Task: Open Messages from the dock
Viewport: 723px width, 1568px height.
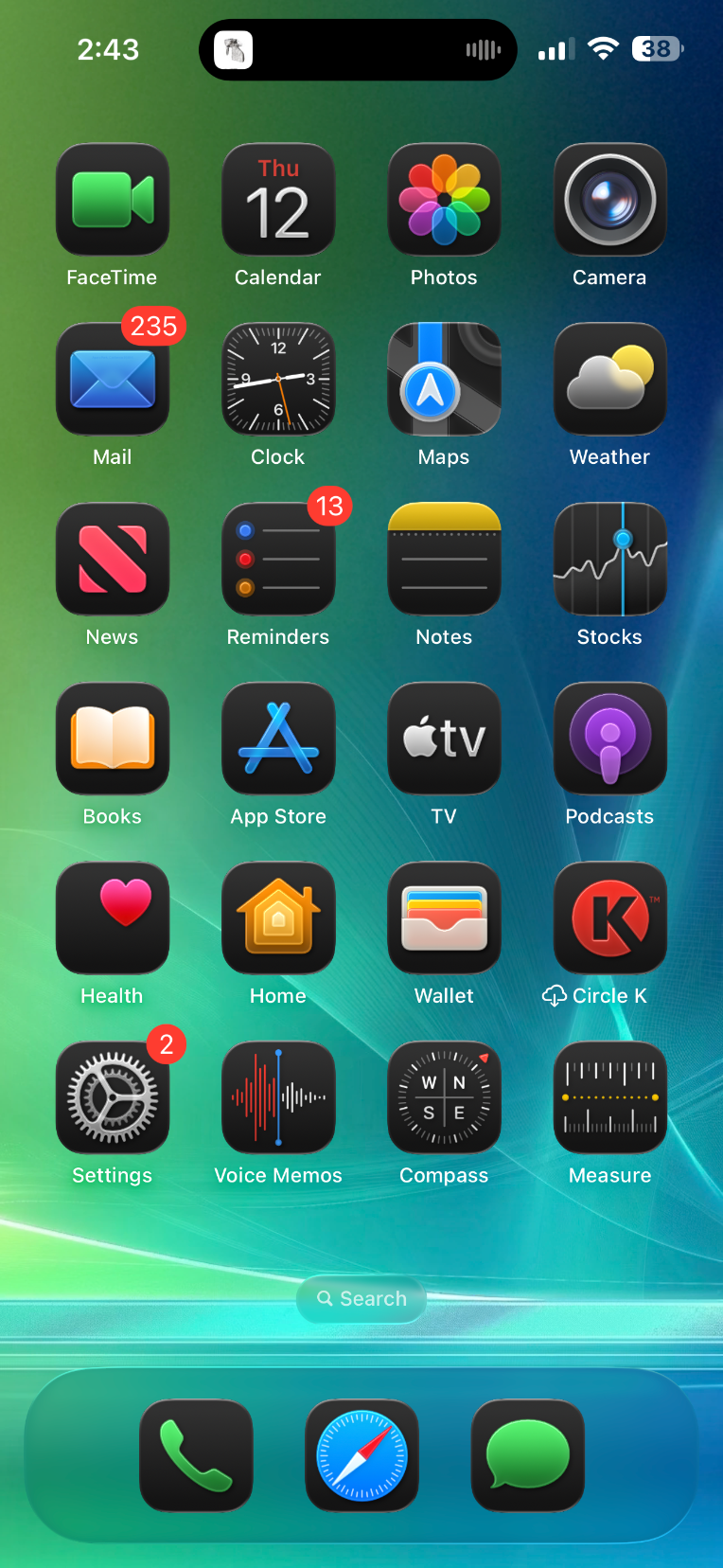Action: point(527,1455)
